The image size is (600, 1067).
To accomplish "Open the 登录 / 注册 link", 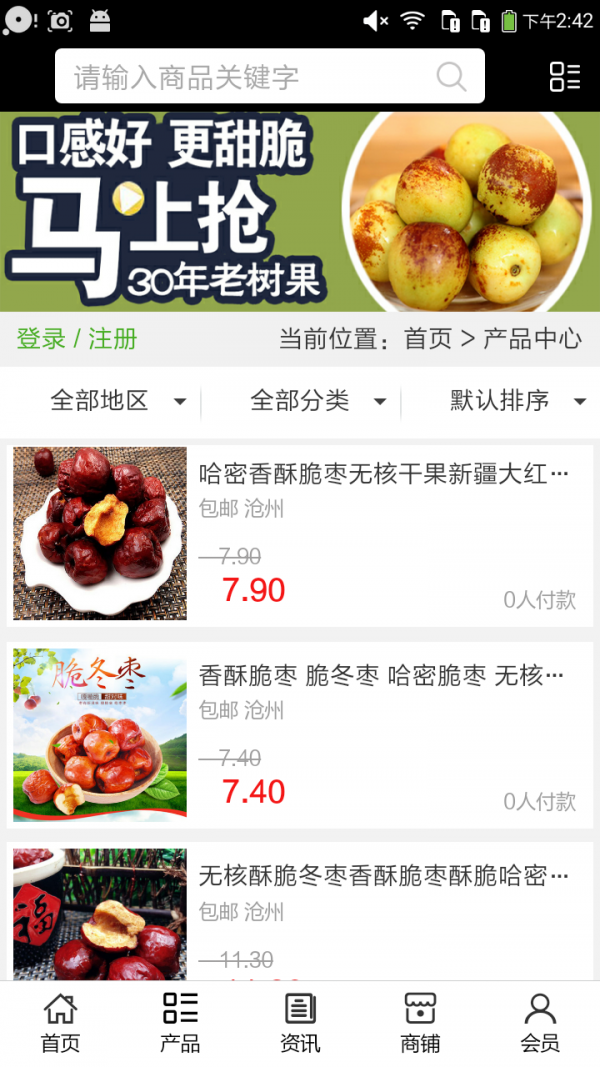I will 77,339.
